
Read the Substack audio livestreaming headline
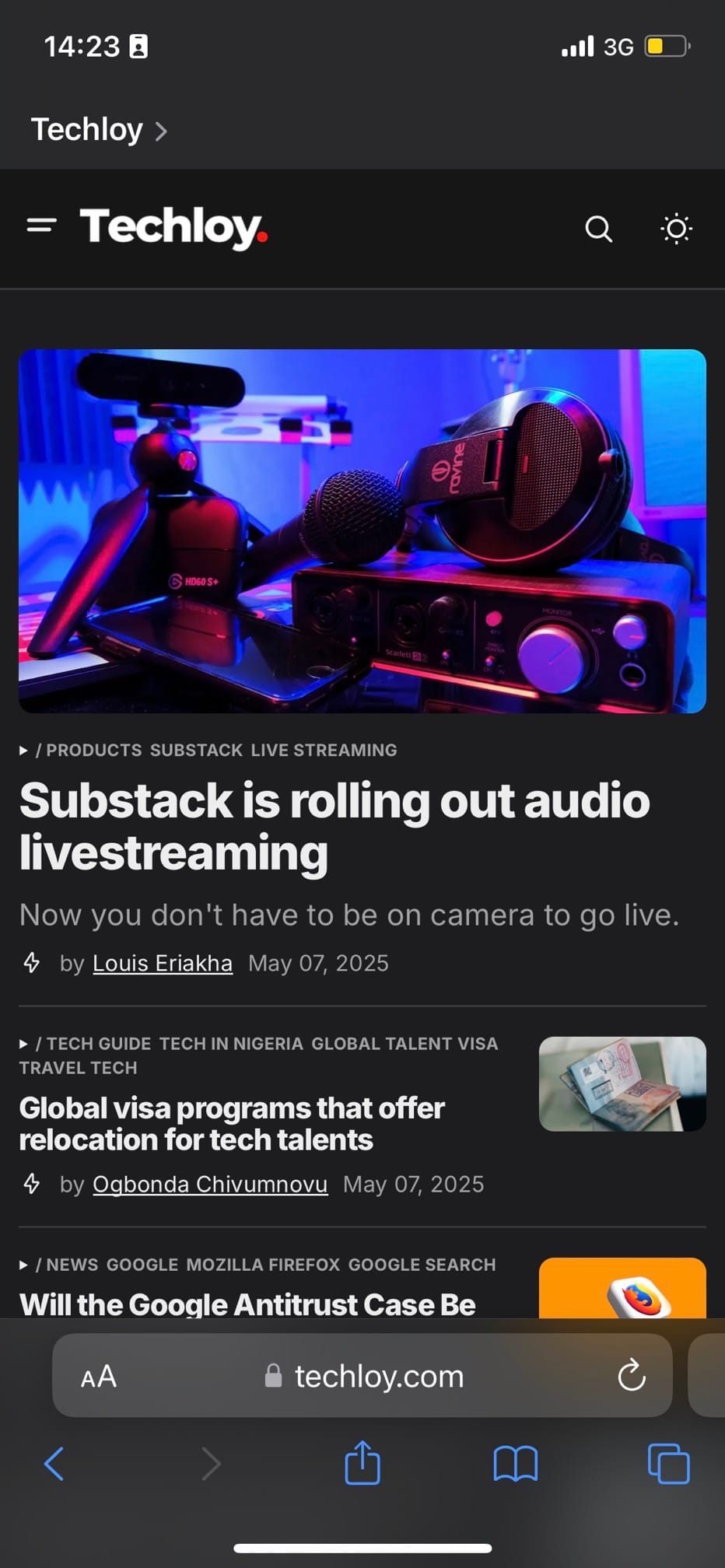334,826
